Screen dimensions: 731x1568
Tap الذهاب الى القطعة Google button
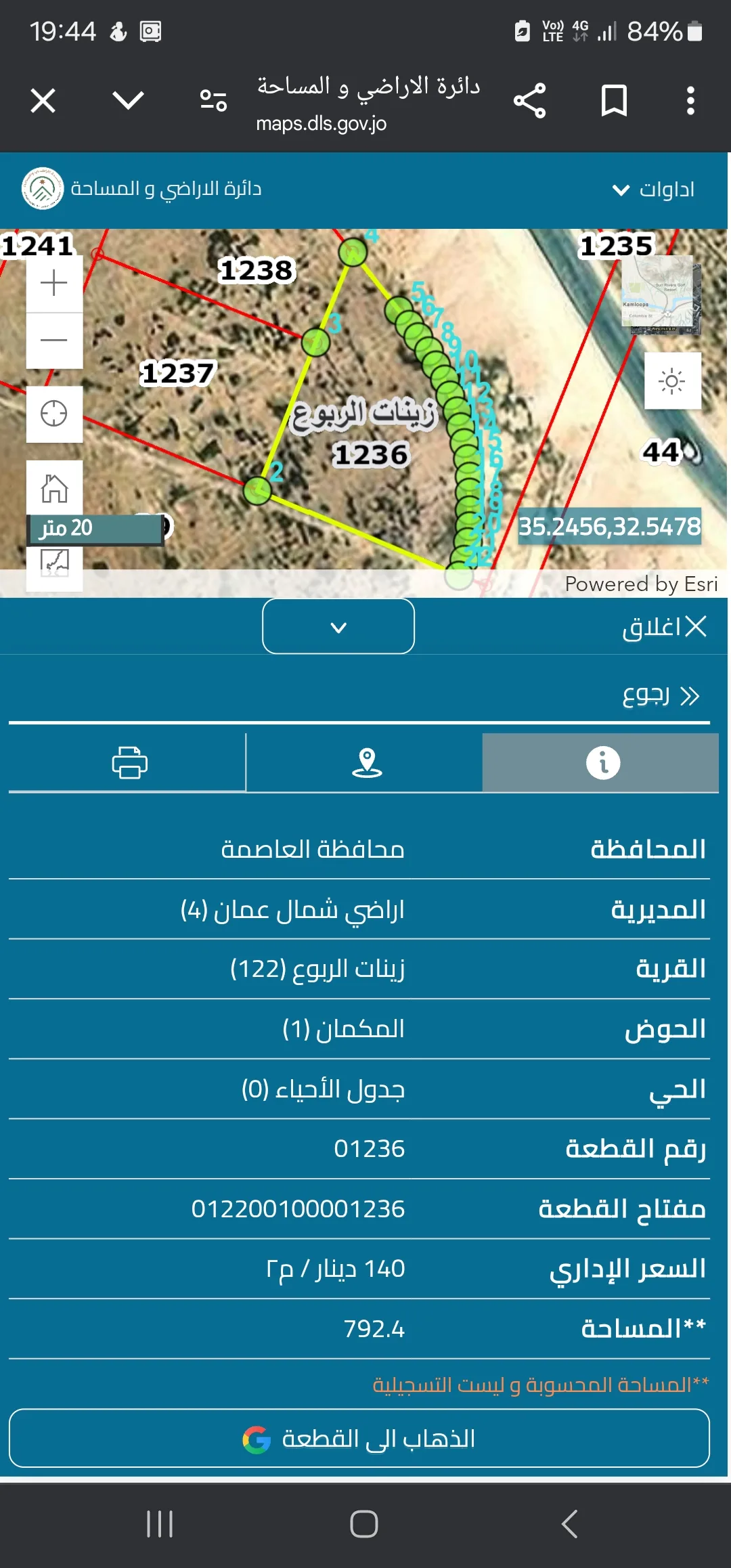point(359,1439)
